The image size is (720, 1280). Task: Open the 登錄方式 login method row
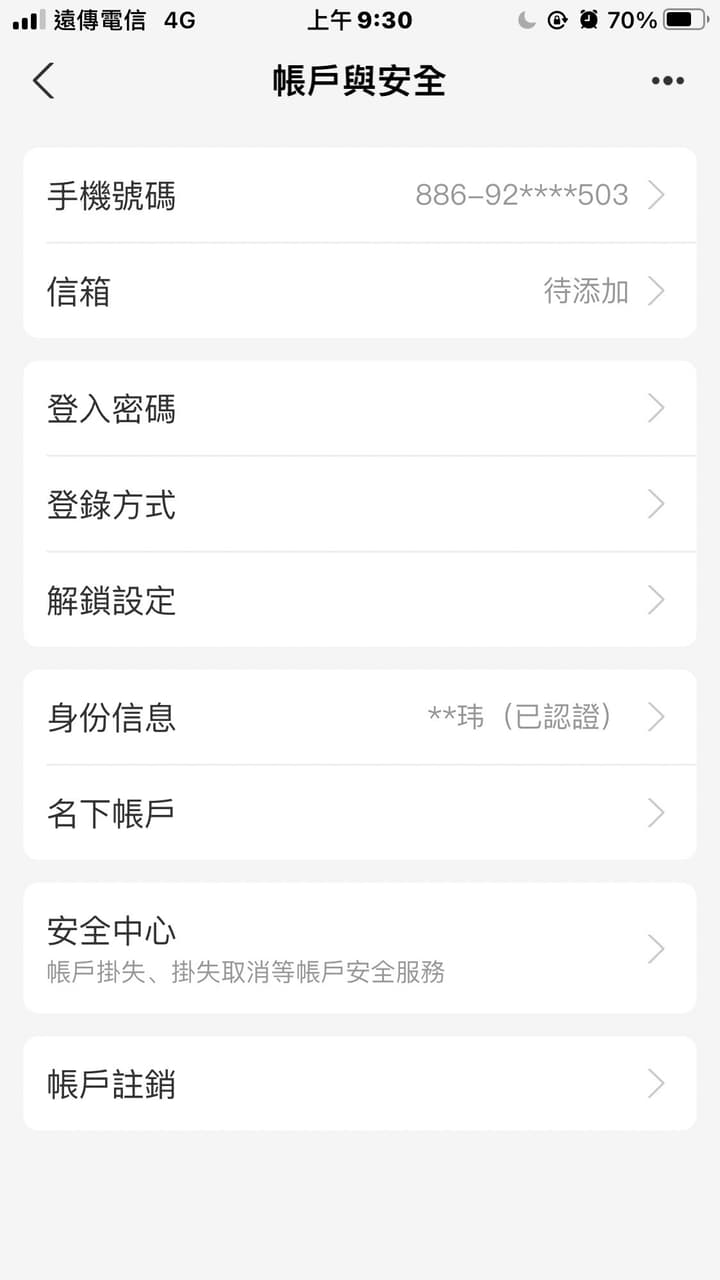(x=359, y=504)
